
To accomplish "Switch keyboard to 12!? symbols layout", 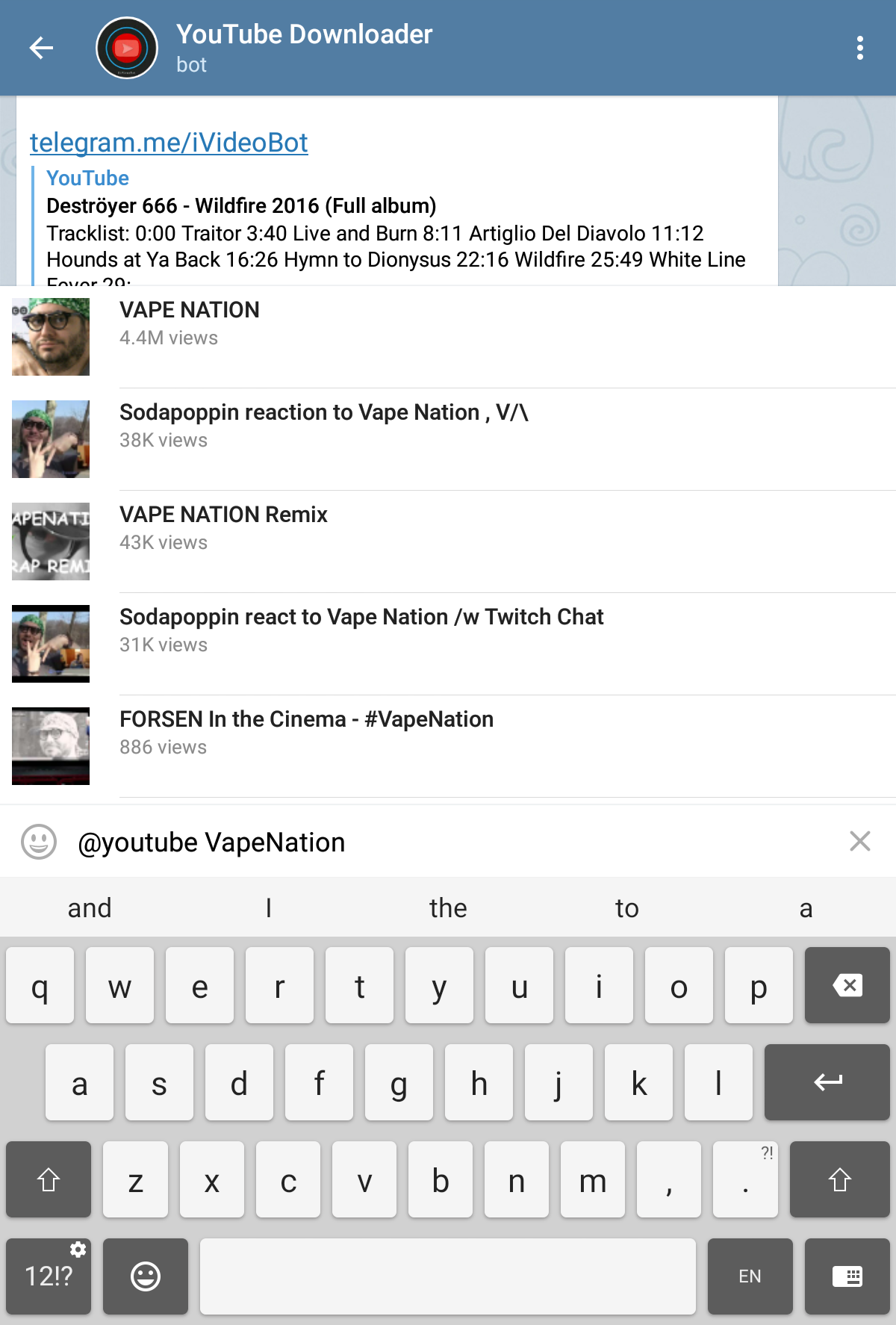I will point(49,1276).
